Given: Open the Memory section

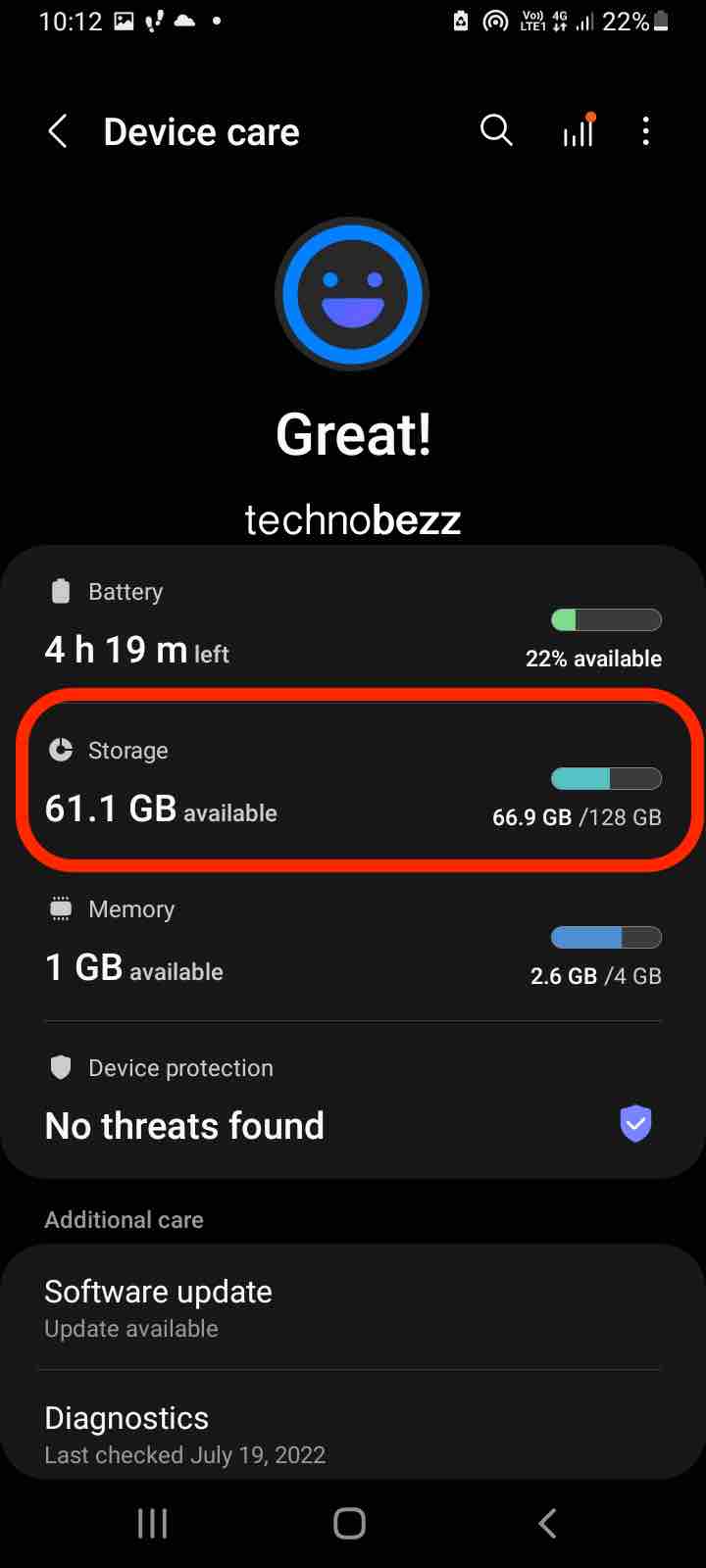Looking at the screenshot, I should [x=353, y=942].
